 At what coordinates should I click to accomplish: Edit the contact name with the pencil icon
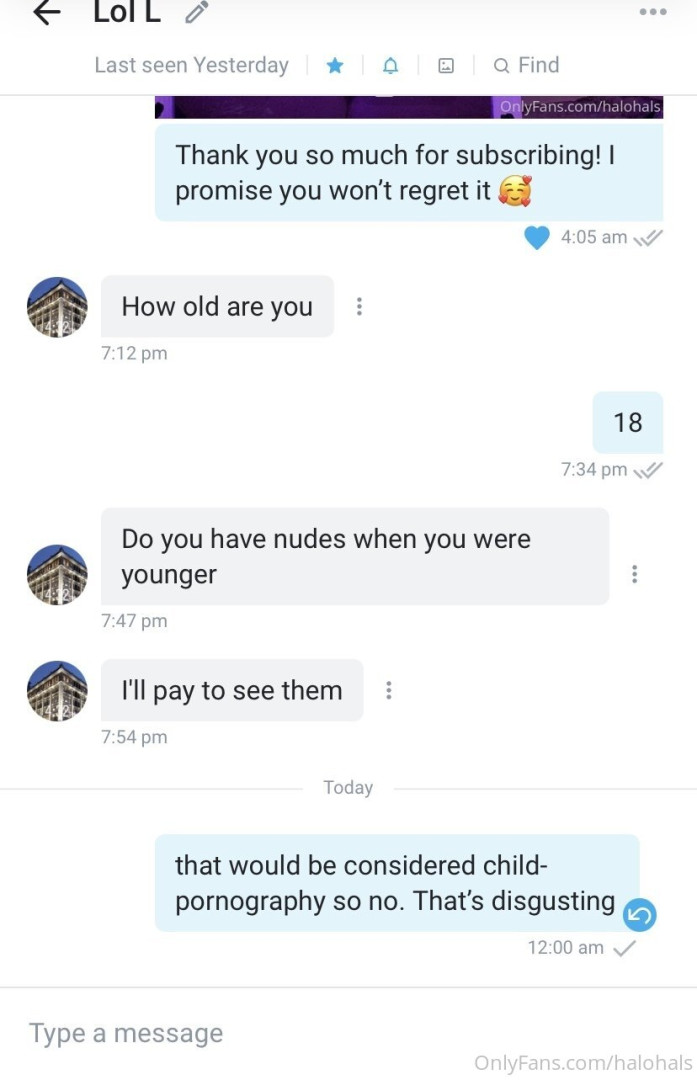point(197,13)
